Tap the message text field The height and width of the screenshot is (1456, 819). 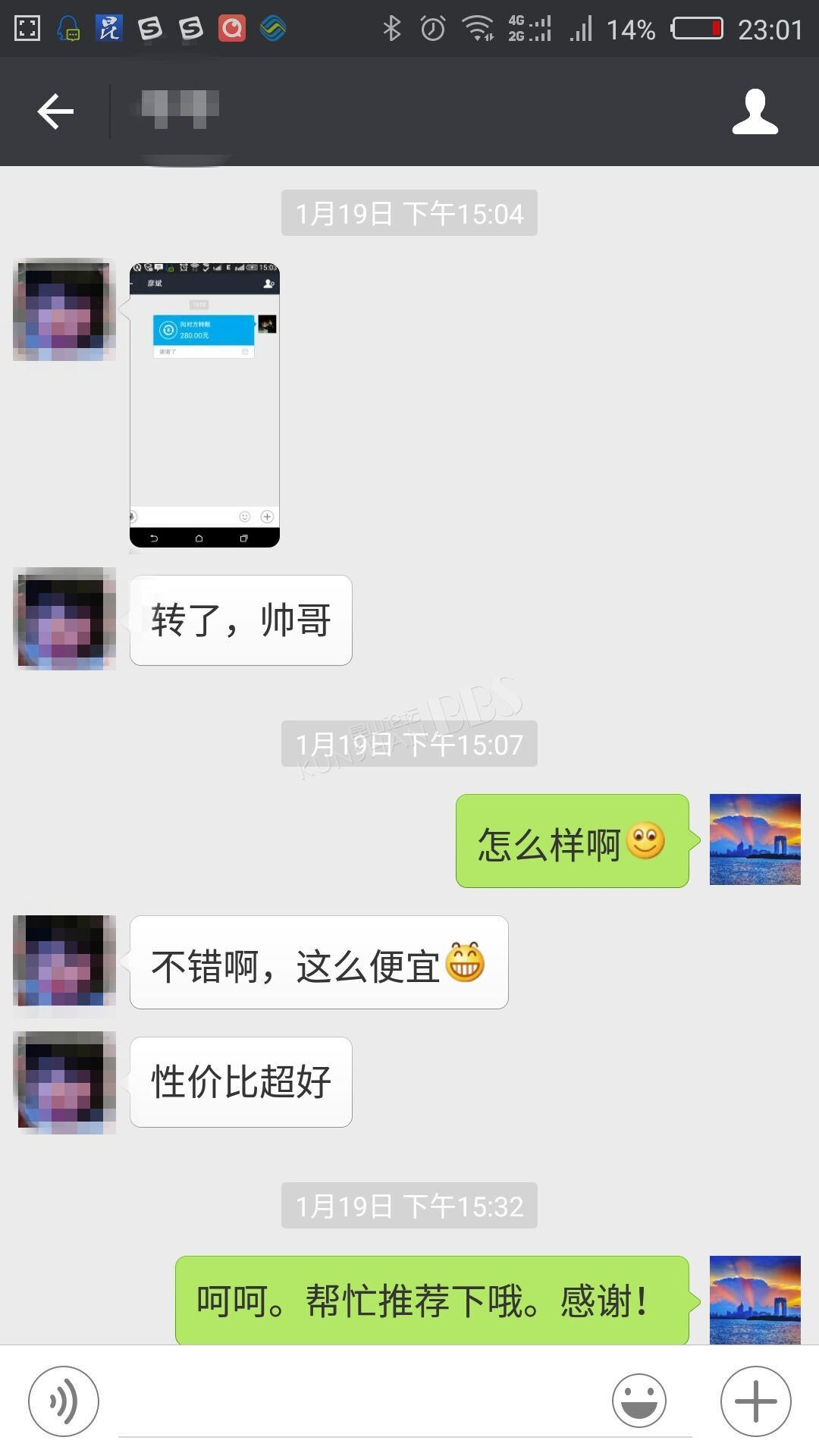pyautogui.click(x=405, y=1401)
